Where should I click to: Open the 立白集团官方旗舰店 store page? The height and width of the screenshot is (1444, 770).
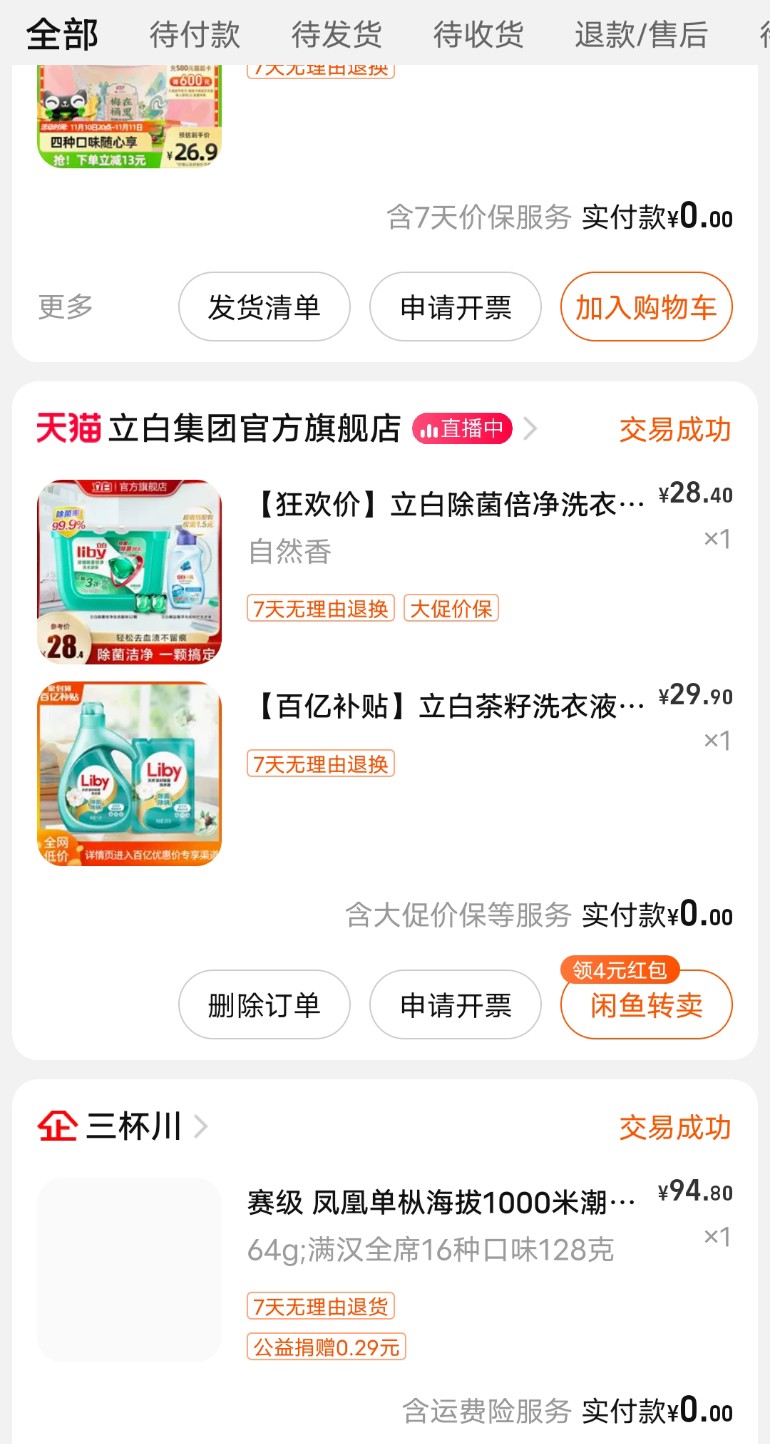254,429
